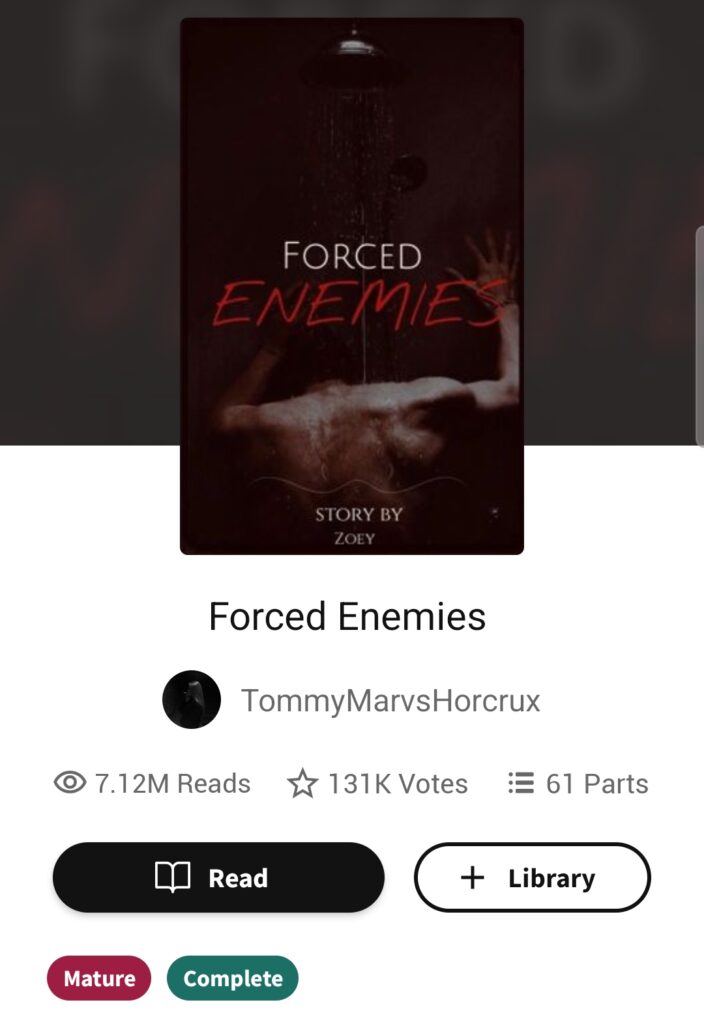Start reading Forced Enemies

pyautogui.click(x=218, y=877)
